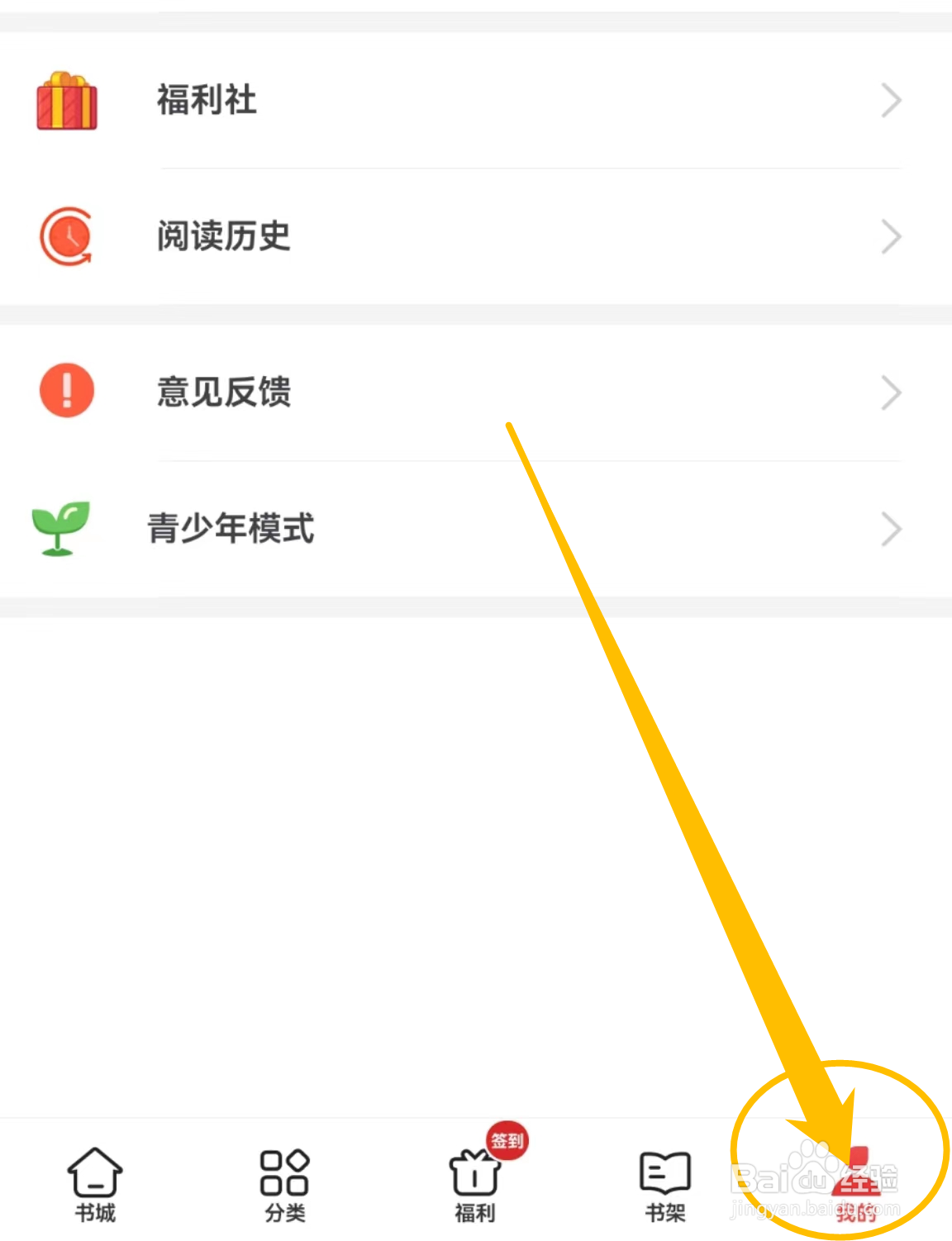Open the 阅读历史 reading history row

(222, 237)
